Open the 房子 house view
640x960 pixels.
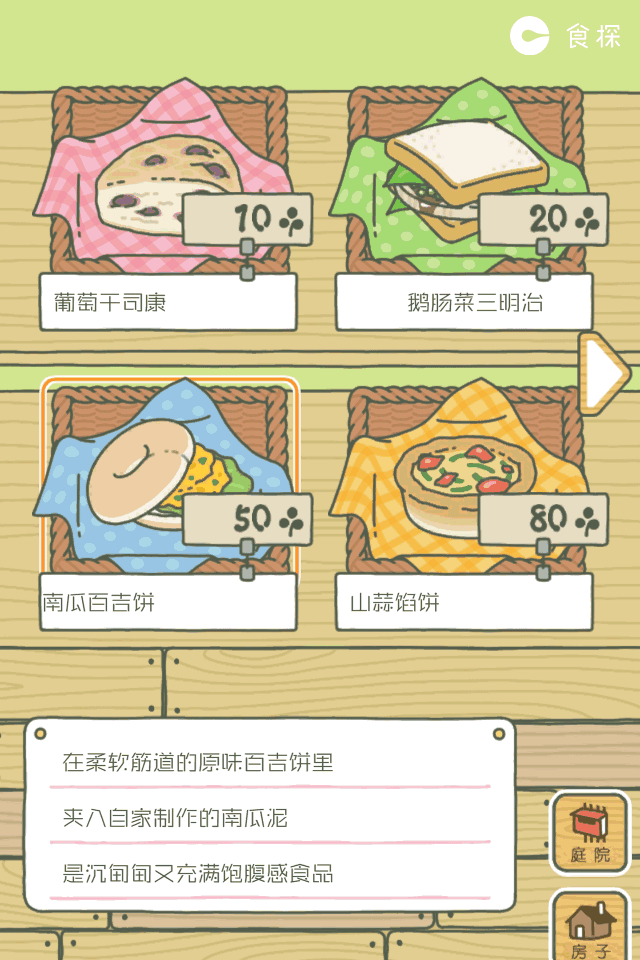[590, 927]
